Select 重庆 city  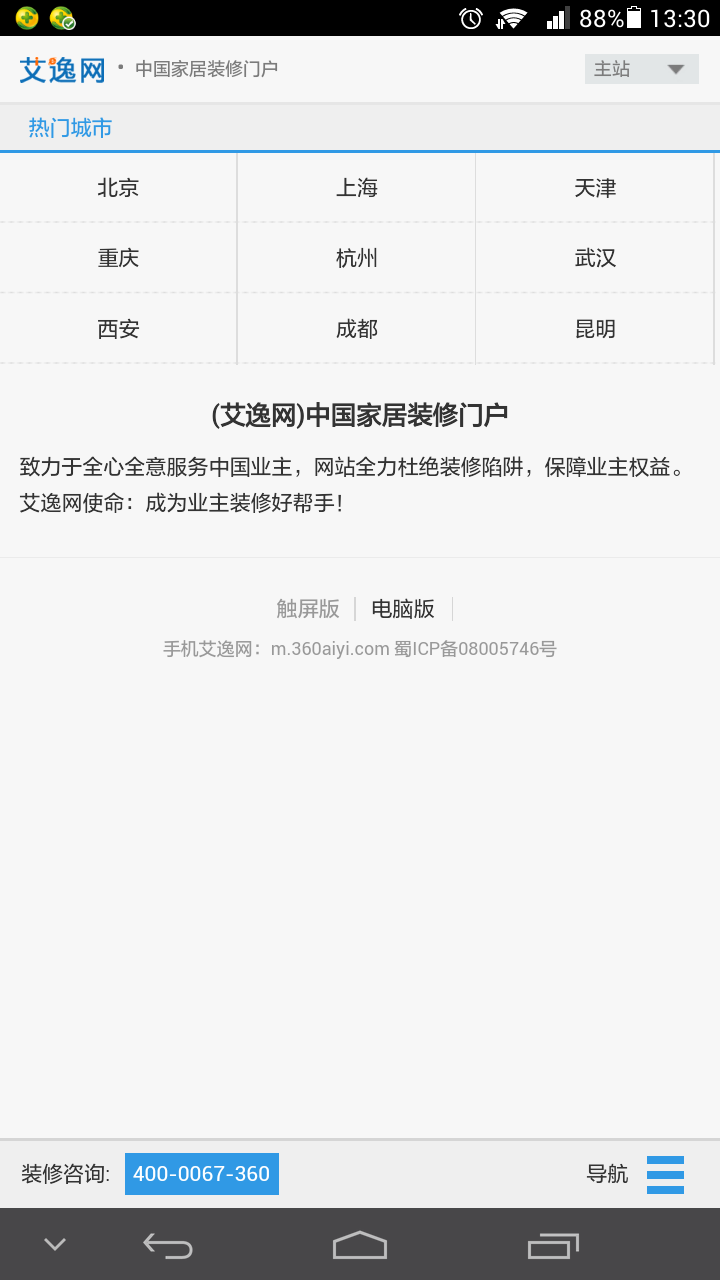click(118, 258)
